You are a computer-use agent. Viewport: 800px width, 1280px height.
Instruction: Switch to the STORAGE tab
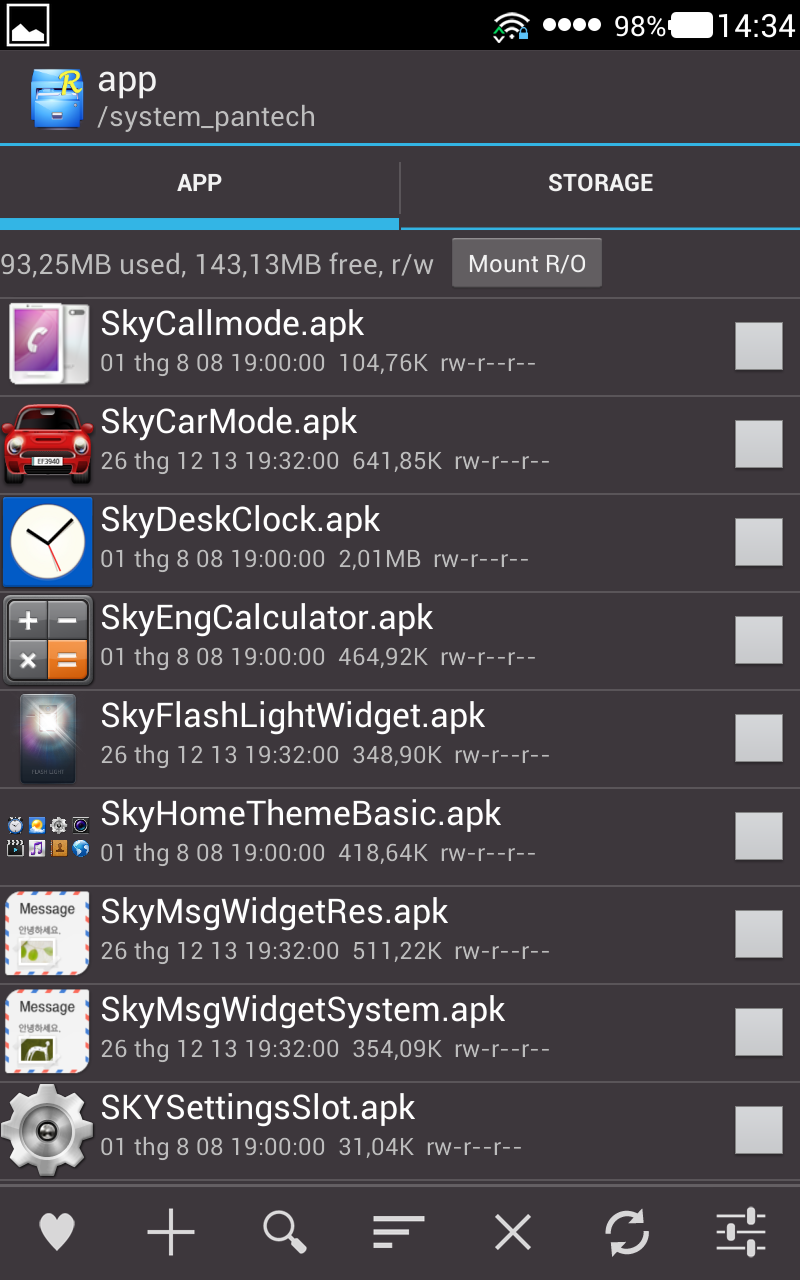[600, 183]
